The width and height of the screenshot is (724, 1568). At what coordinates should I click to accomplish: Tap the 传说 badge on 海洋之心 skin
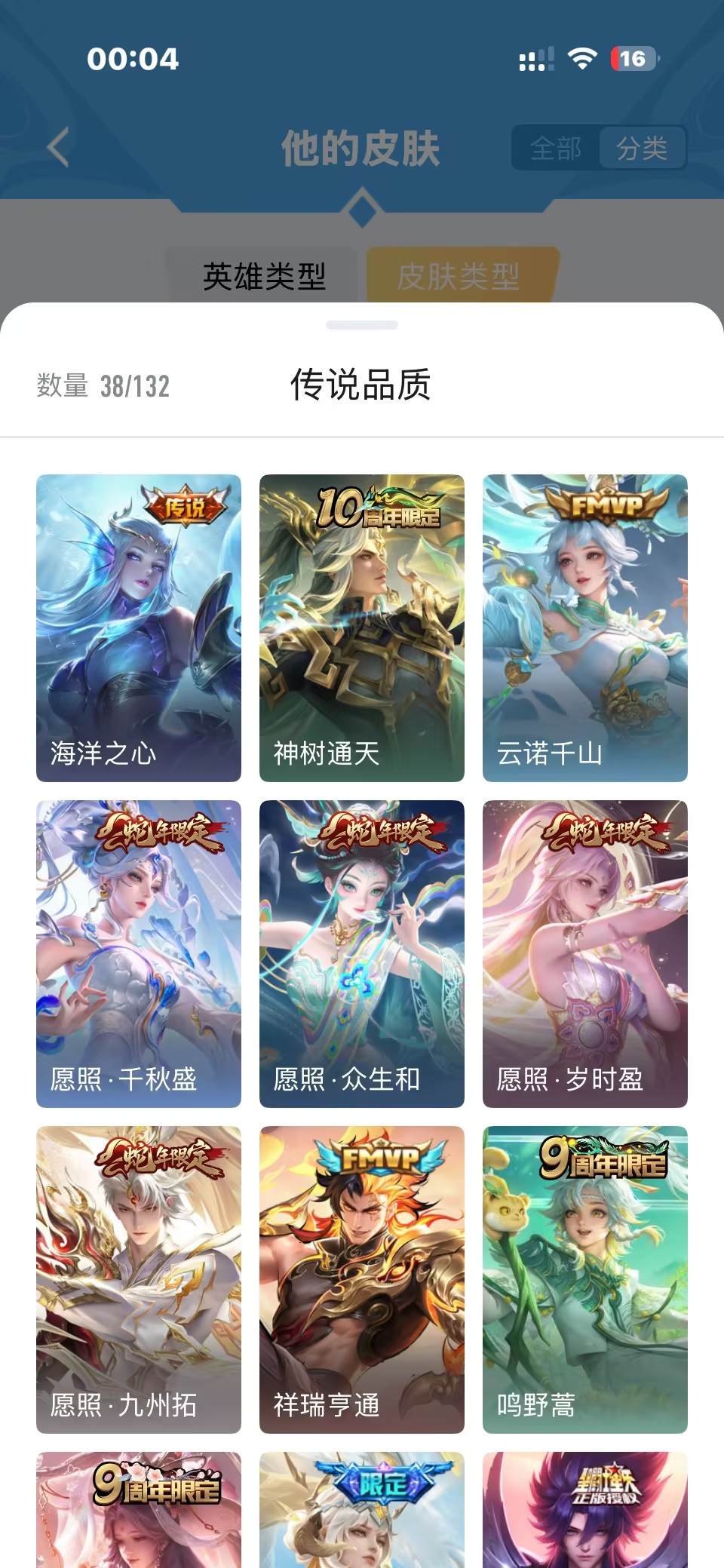coord(187,505)
